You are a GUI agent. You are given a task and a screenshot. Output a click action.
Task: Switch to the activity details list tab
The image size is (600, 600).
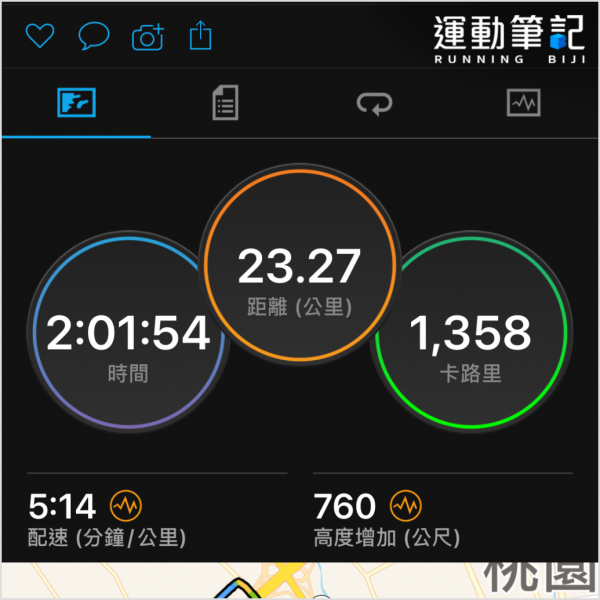(226, 103)
